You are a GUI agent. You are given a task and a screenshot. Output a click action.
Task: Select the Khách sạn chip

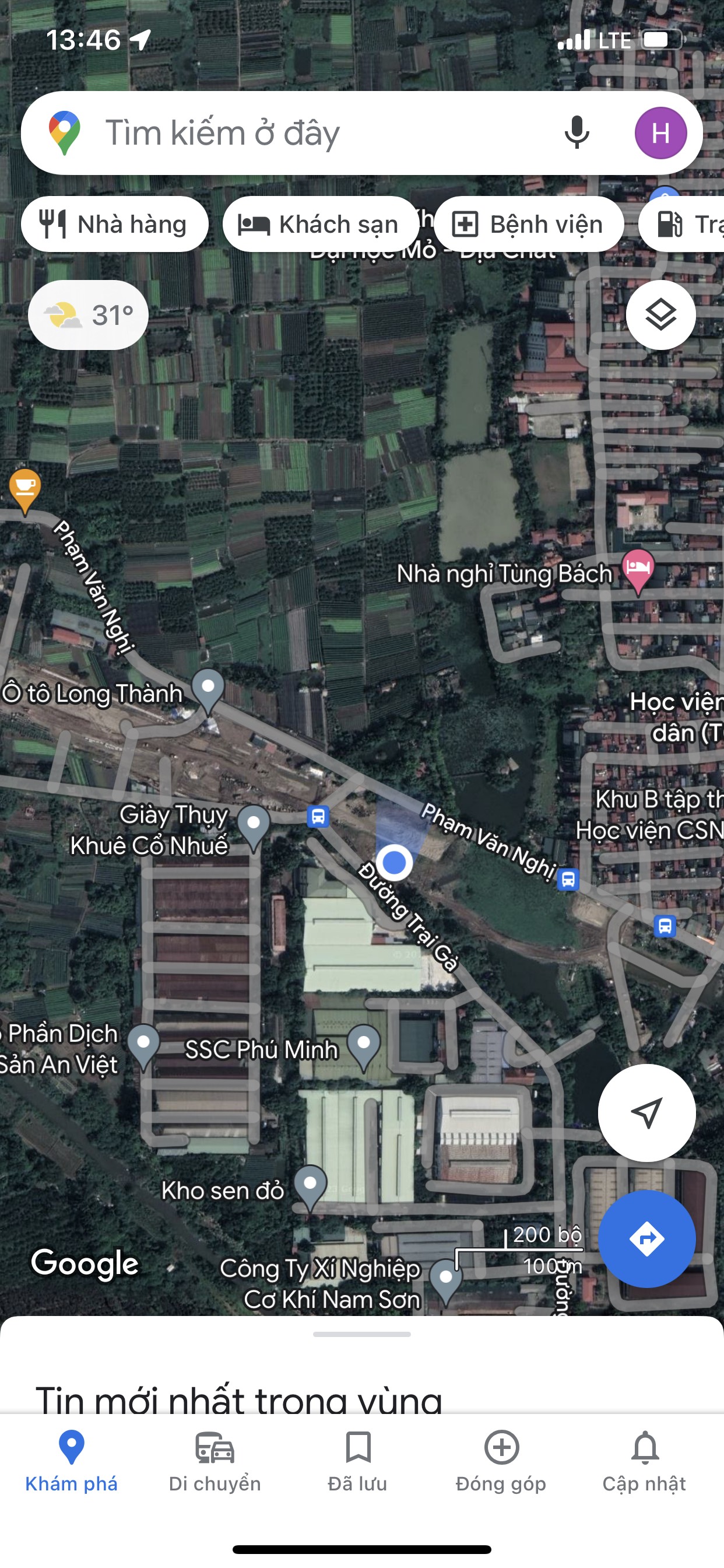tap(320, 224)
